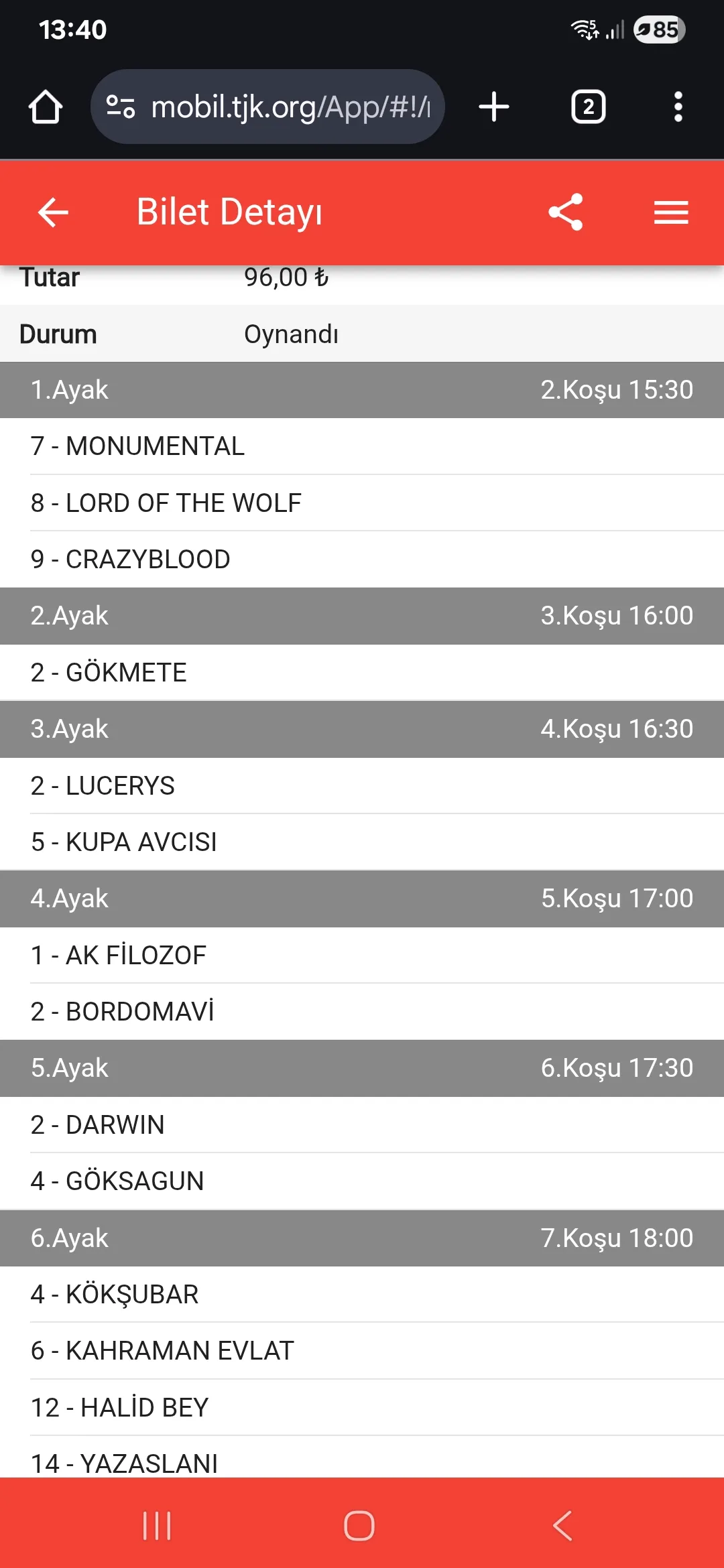The width and height of the screenshot is (724, 1568).
Task: Go back from Bilet Detayı
Action: pos(53,212)
